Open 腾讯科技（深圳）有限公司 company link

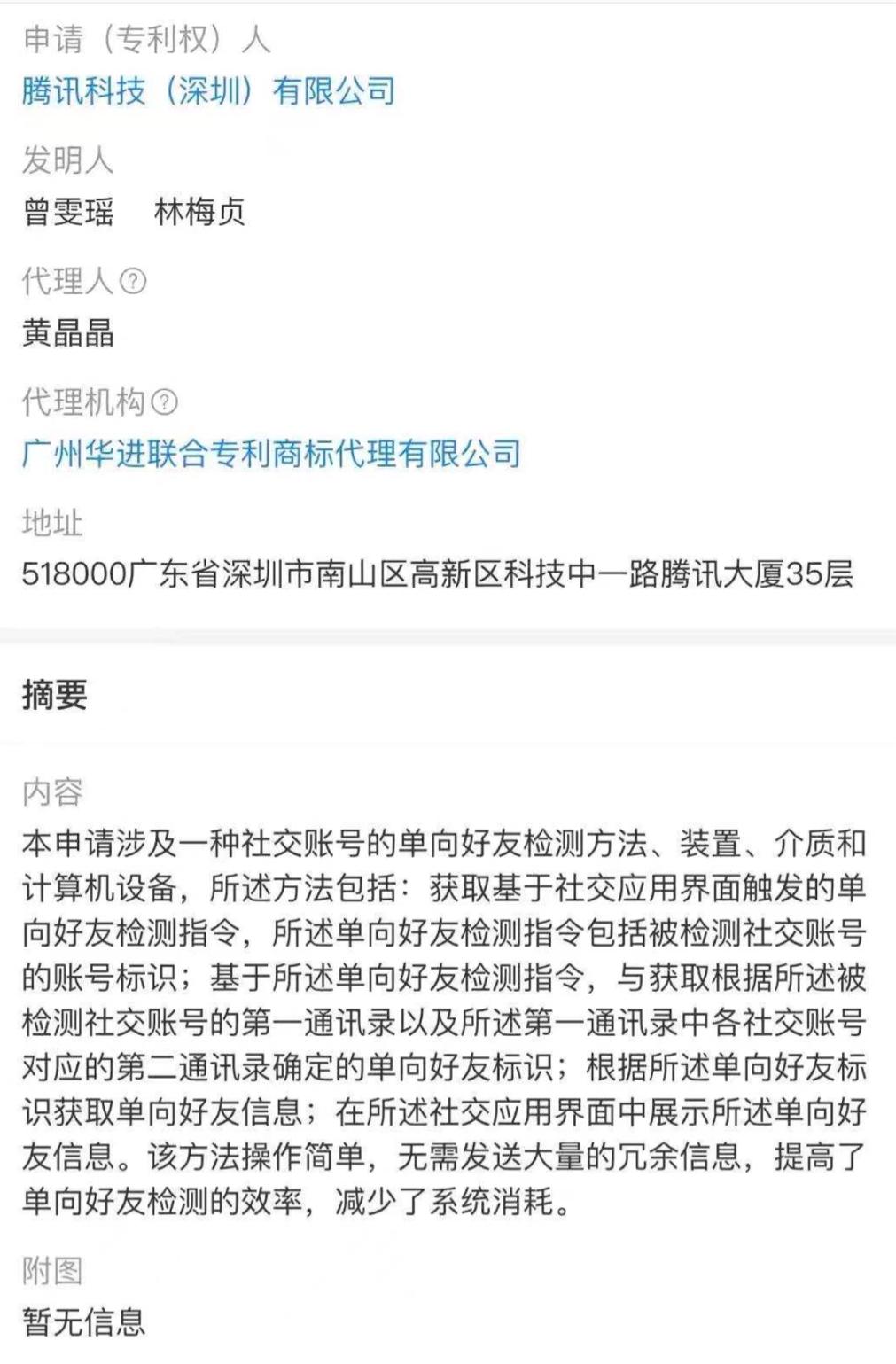coord(209,91)
